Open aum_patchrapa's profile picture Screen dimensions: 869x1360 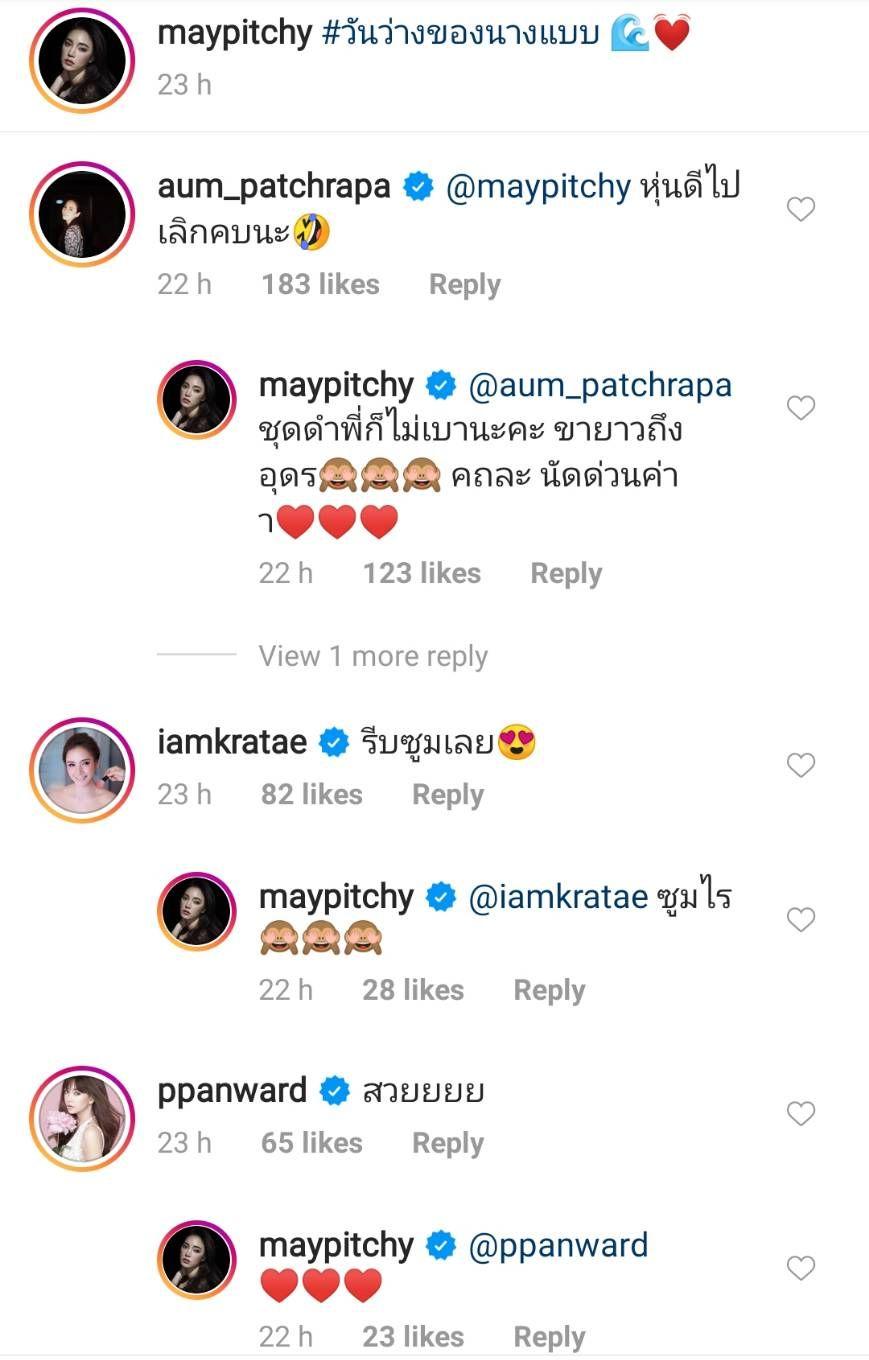point(82,213)
